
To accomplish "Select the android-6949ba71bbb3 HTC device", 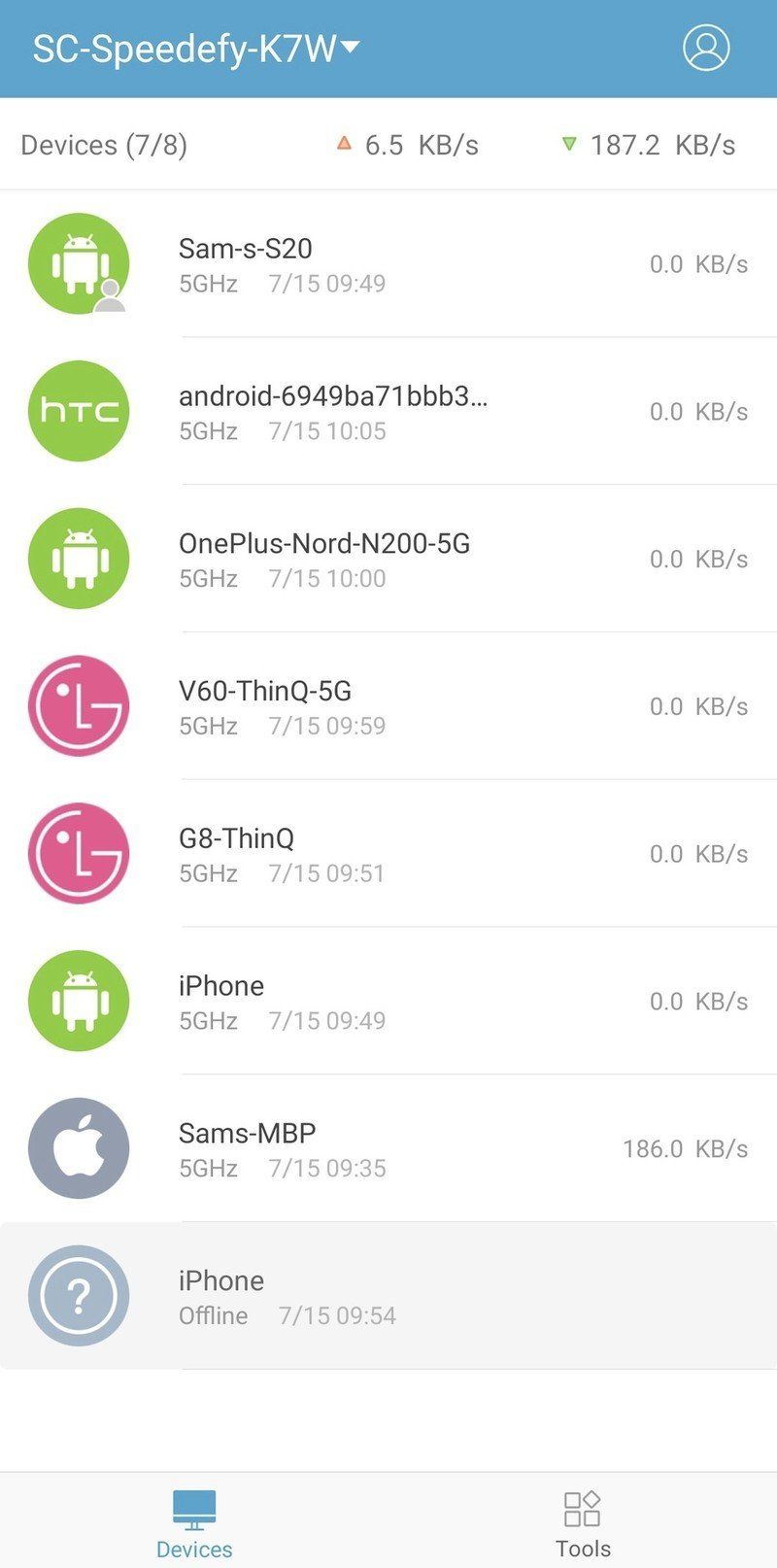I will [x=388, y=412].
